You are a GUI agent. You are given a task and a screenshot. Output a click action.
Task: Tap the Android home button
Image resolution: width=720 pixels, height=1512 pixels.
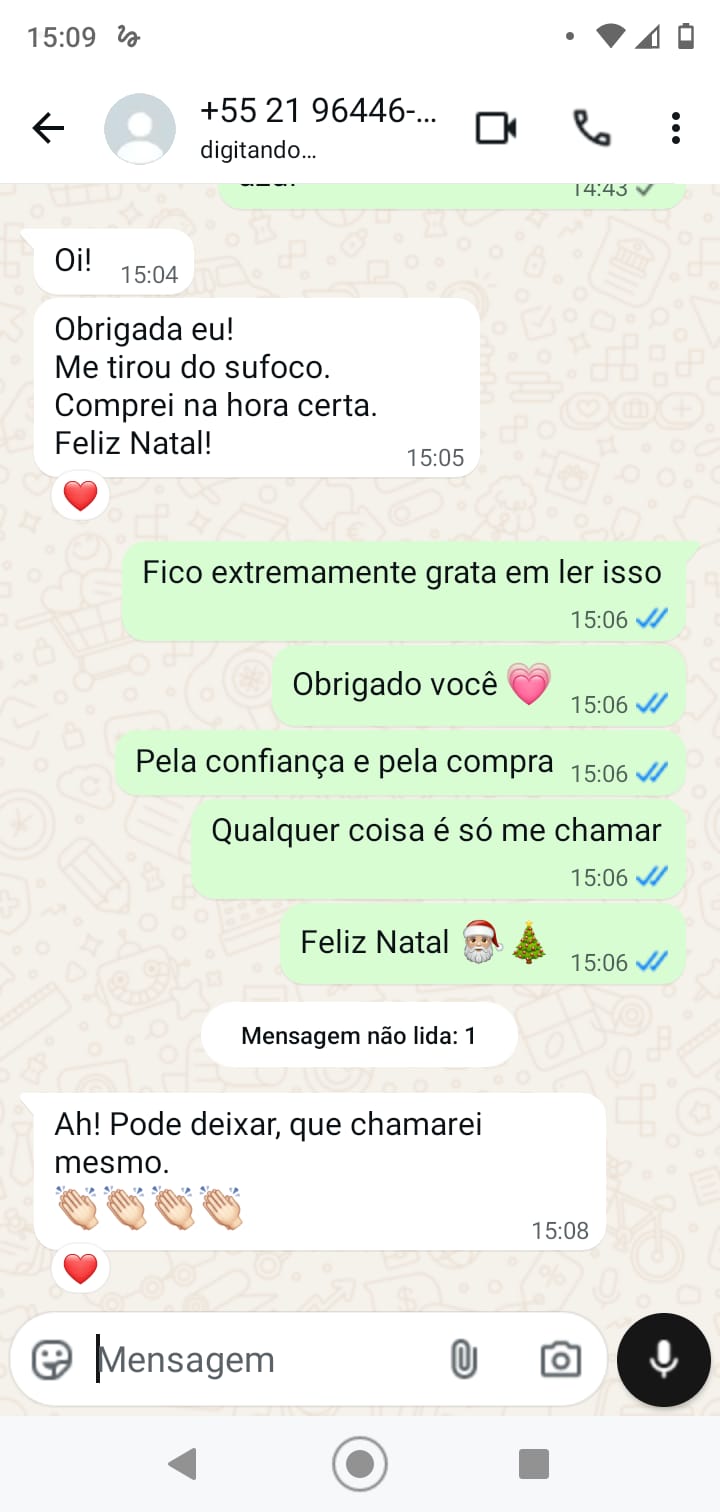click(x=360, y=1462)
